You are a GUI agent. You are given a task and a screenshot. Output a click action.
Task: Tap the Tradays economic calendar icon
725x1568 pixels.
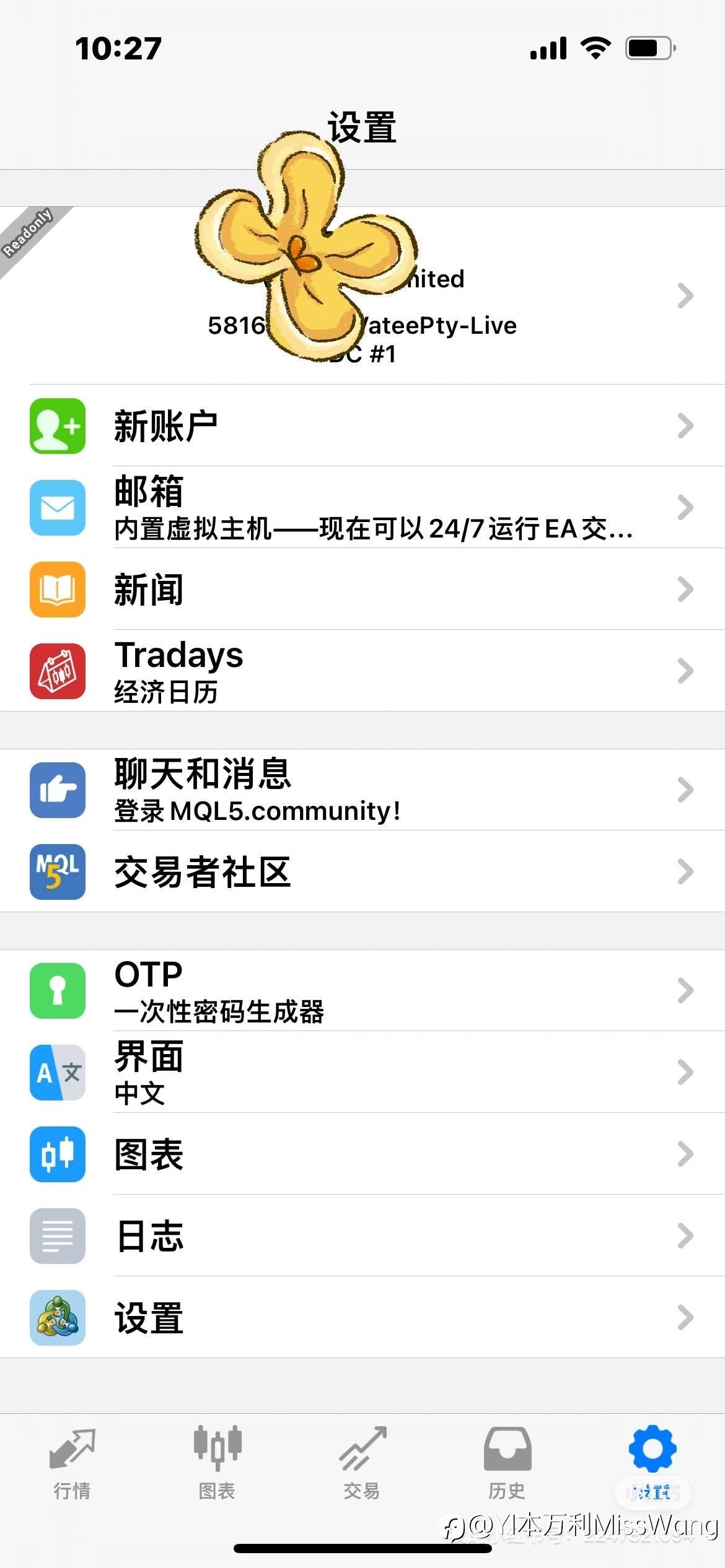coord(57,671)
